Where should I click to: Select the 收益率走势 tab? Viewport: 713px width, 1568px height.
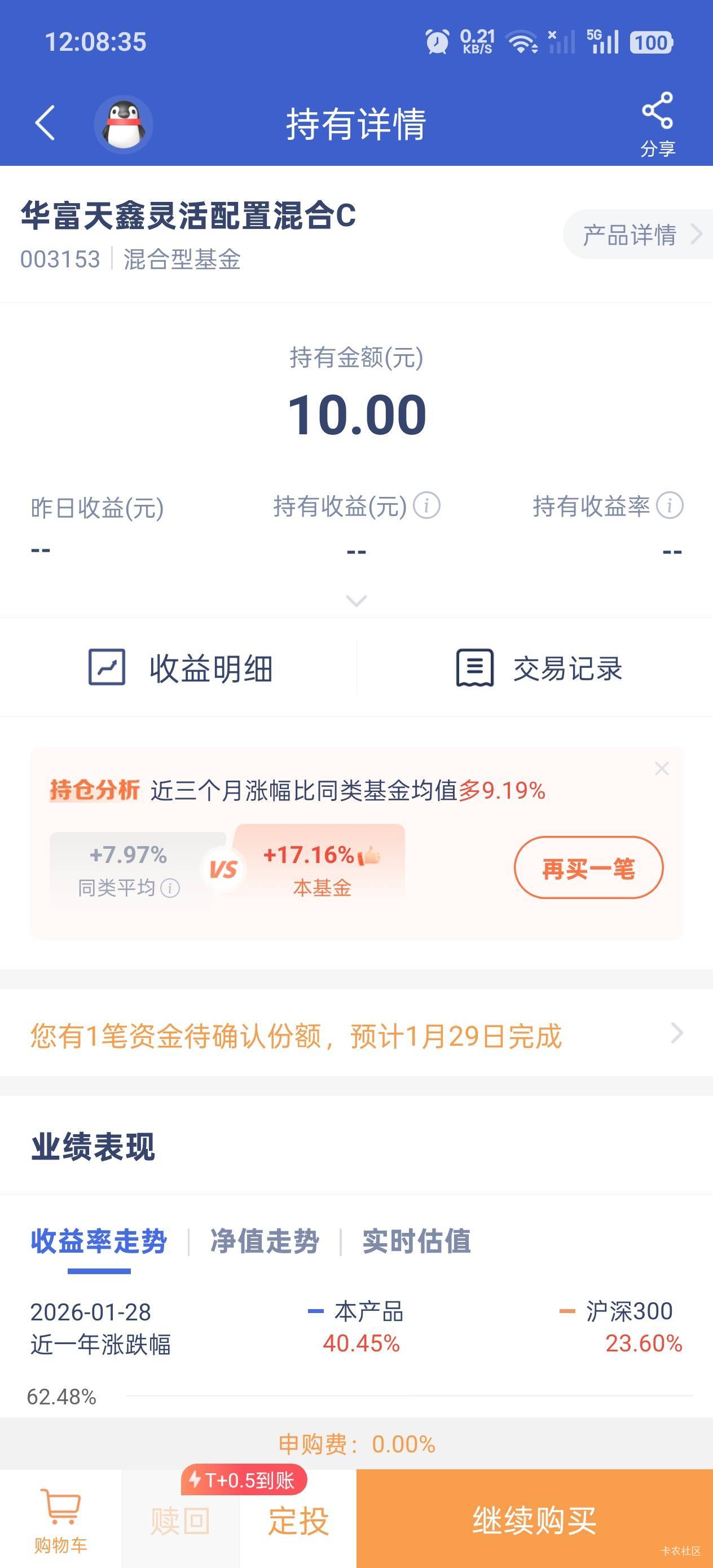coord(99,1242)
